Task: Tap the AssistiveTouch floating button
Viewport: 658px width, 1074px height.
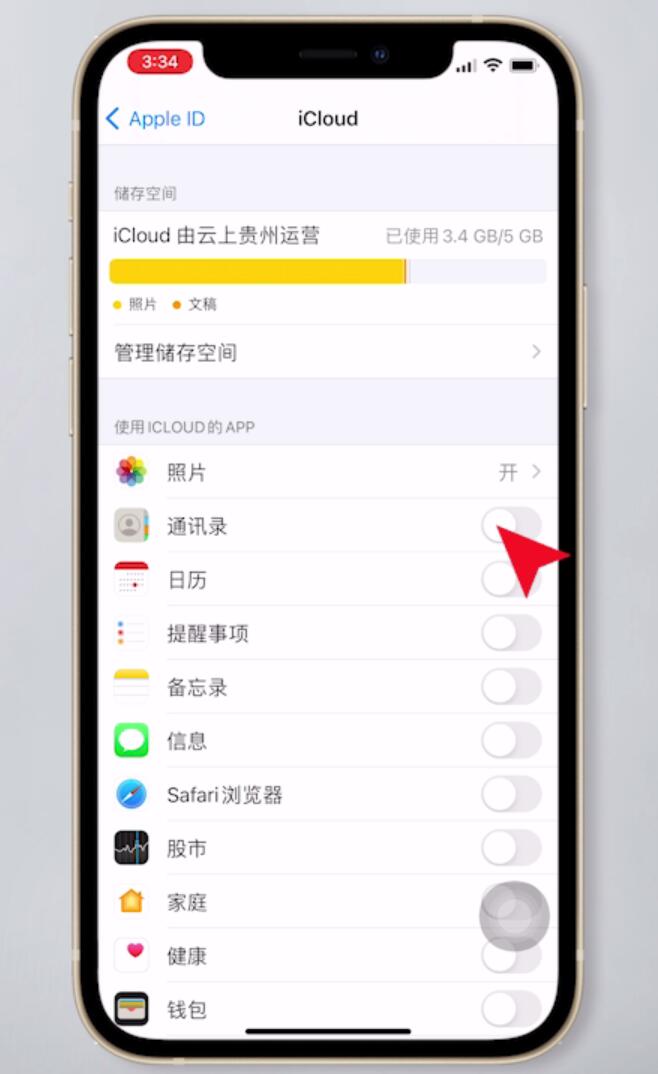Action: [x=514, y=916]
